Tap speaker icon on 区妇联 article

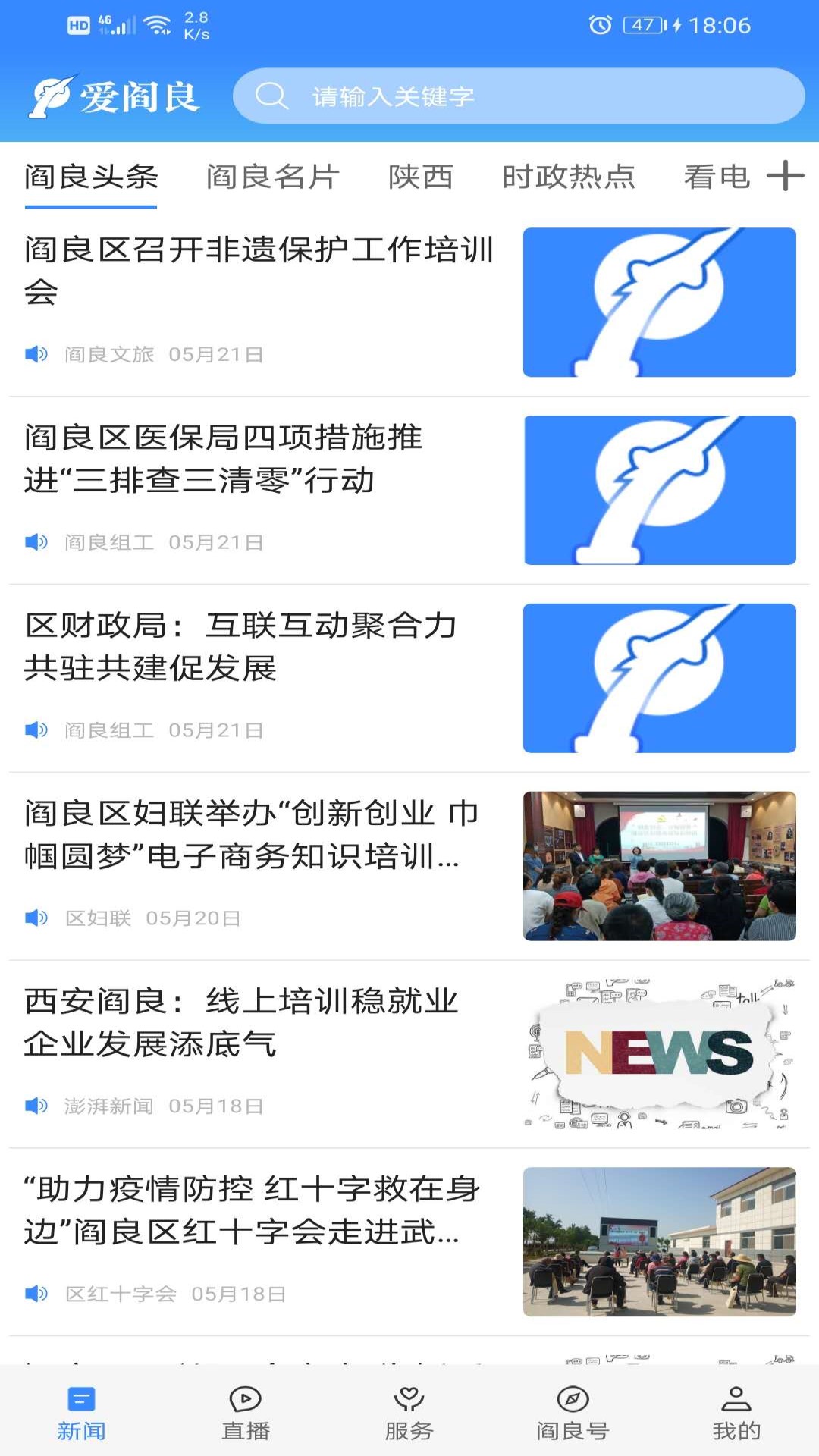tap(34, 919)
